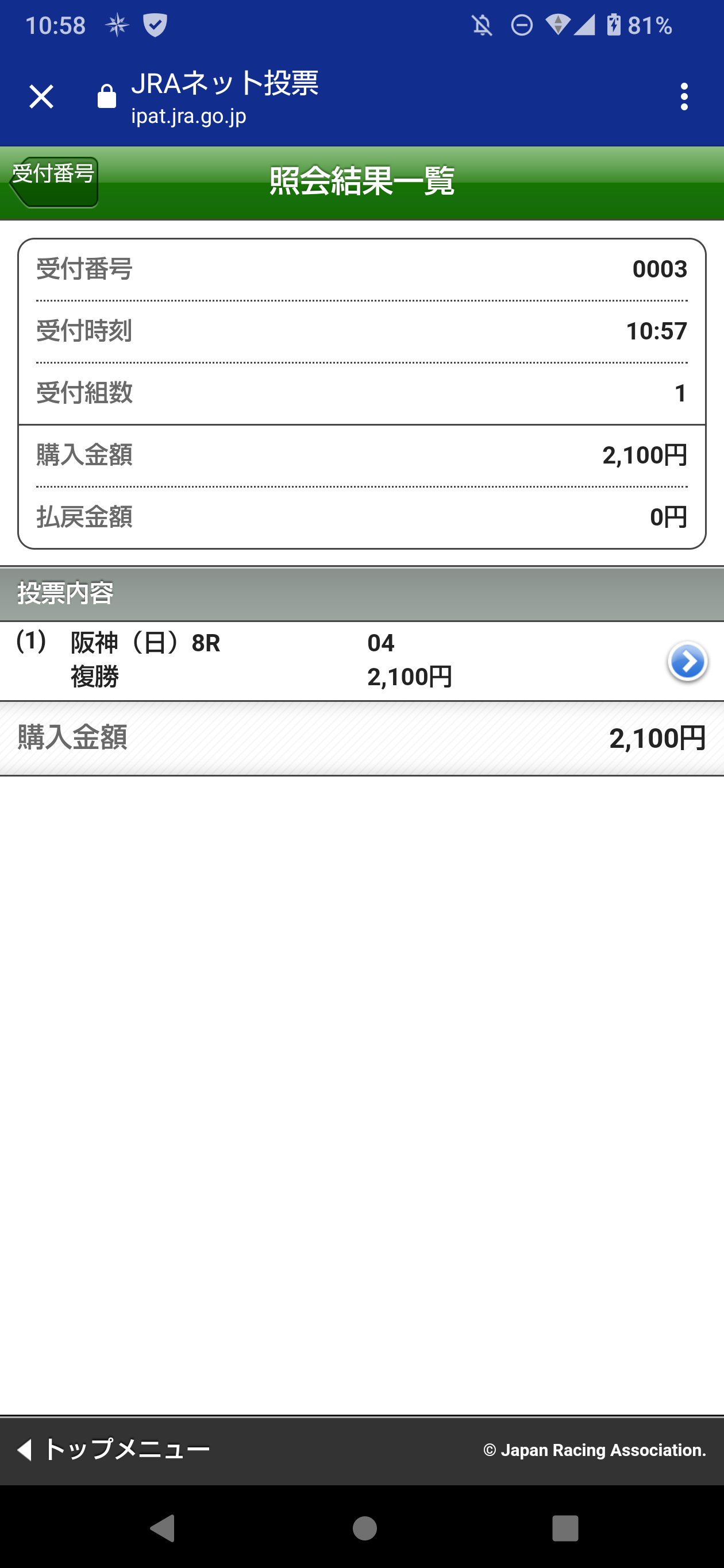Close the JRA browser tab
The height and width of the screenshot is (1568, 724).
(x=41, y=97)
